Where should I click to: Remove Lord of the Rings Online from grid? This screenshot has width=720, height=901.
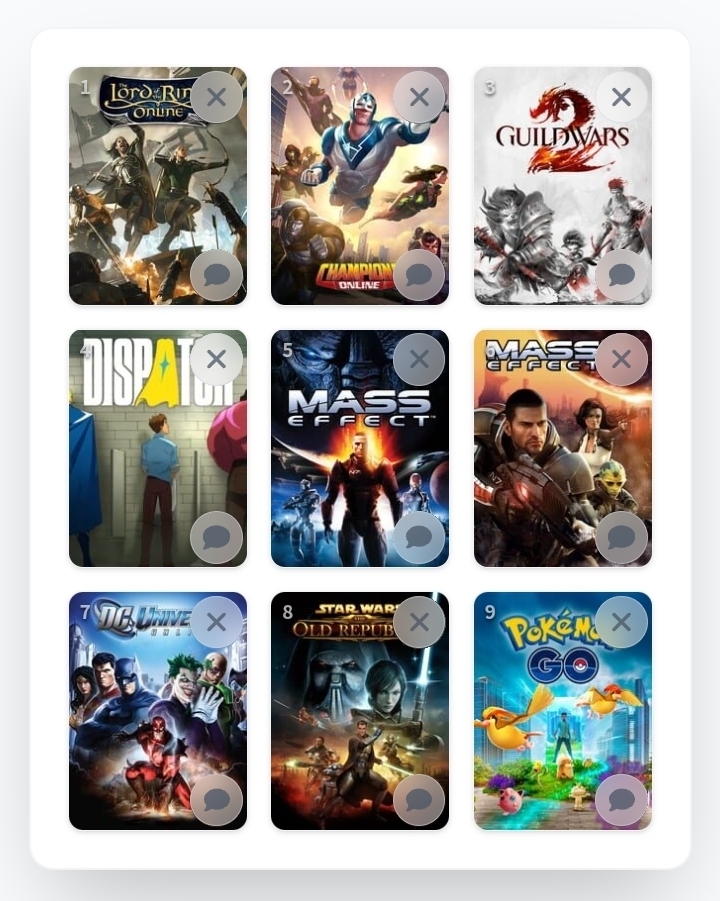point(216,97)
